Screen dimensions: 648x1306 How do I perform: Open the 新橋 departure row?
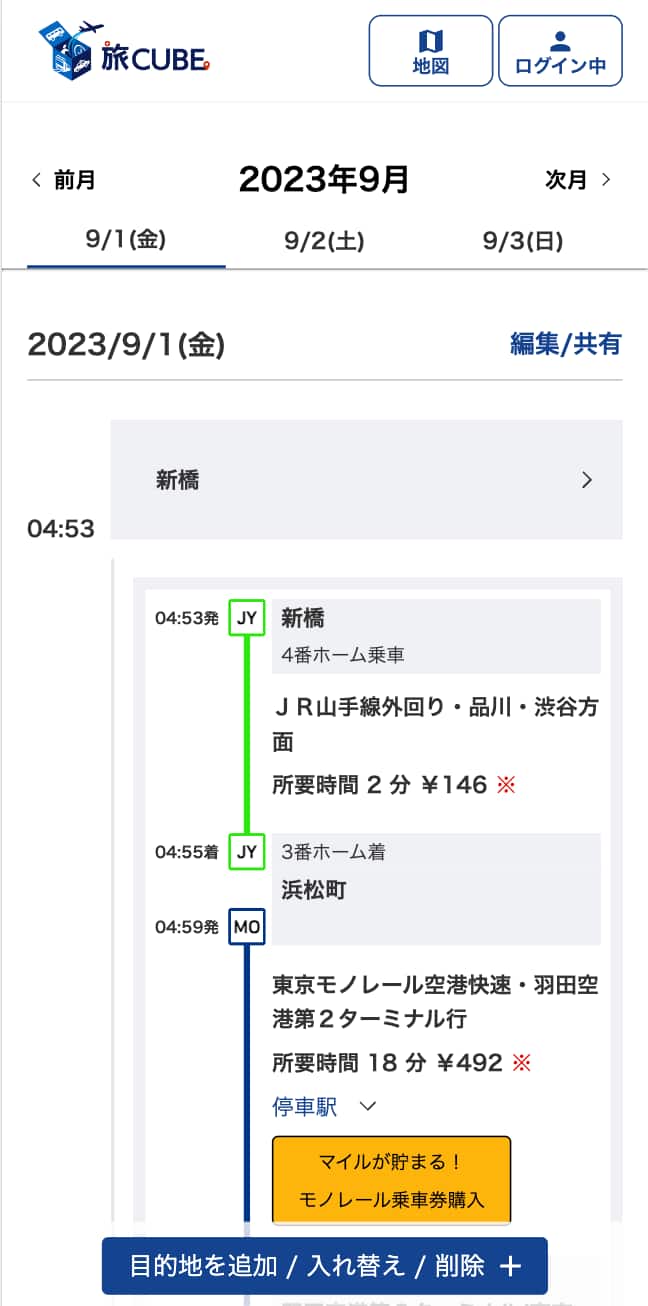click(x=366, y=480)
